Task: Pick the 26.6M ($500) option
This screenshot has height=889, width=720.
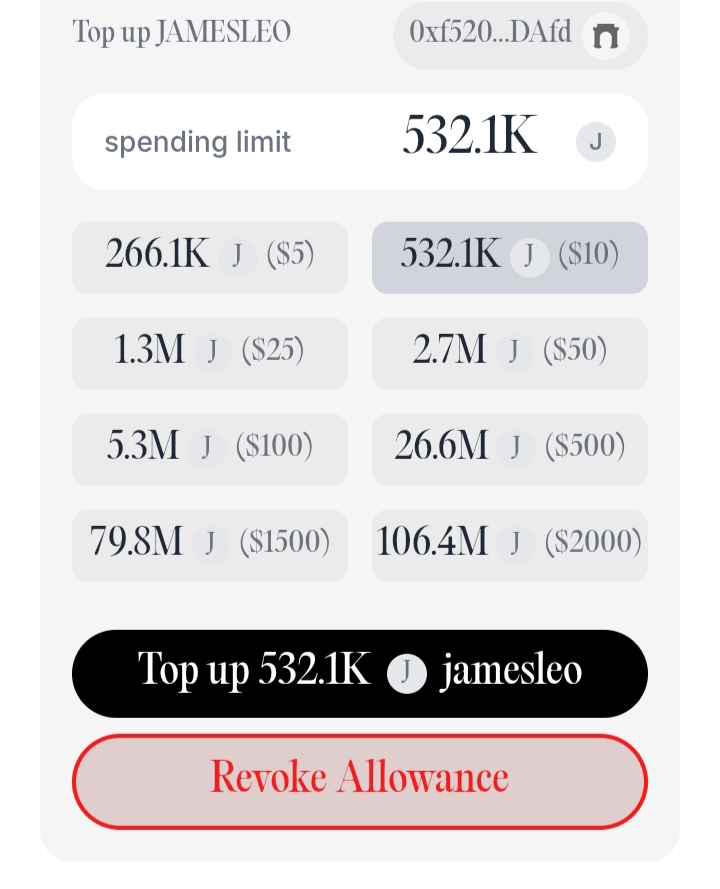Action: point(510,449)
